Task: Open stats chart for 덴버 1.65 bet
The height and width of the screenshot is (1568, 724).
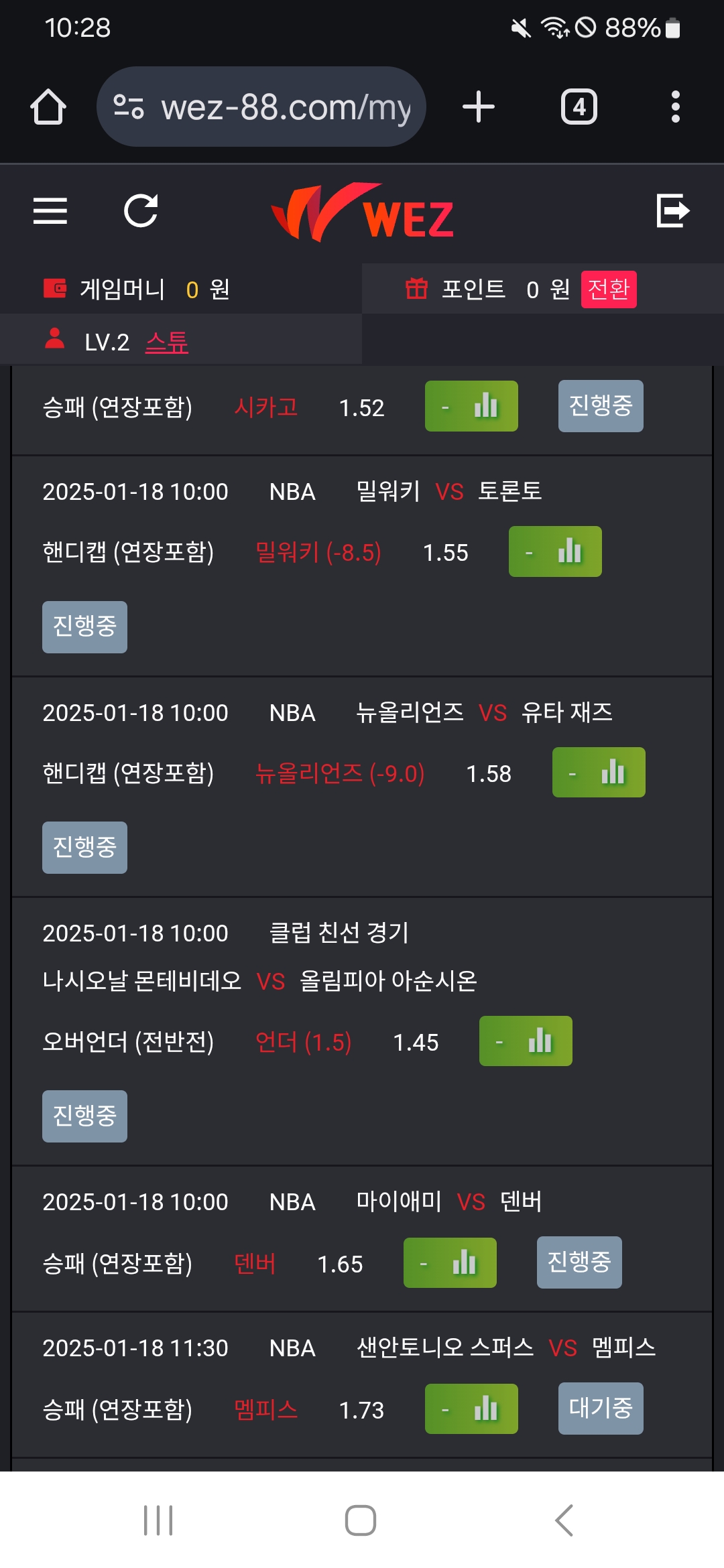Action: point(450,1263)
